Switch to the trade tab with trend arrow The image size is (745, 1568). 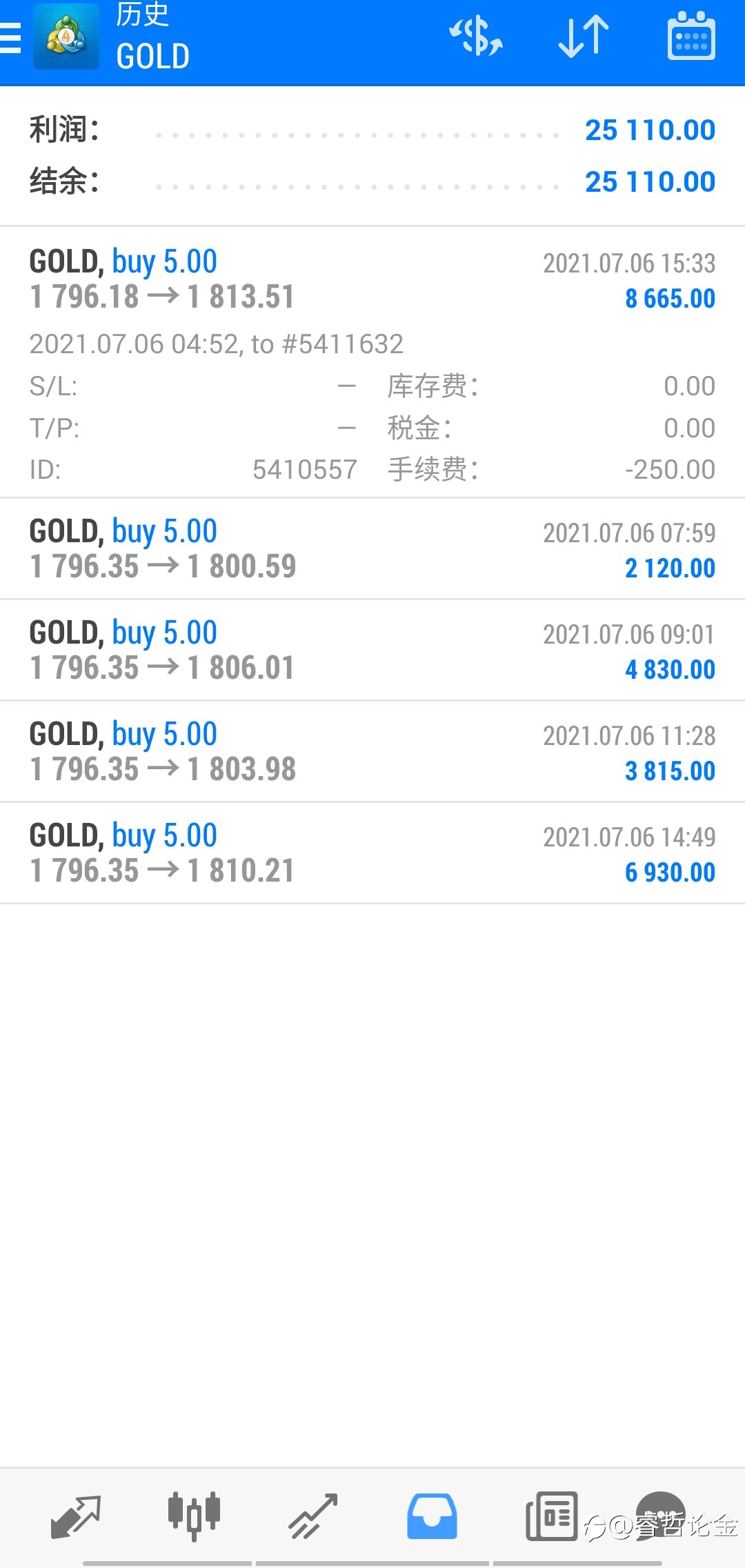point(313,1516)
